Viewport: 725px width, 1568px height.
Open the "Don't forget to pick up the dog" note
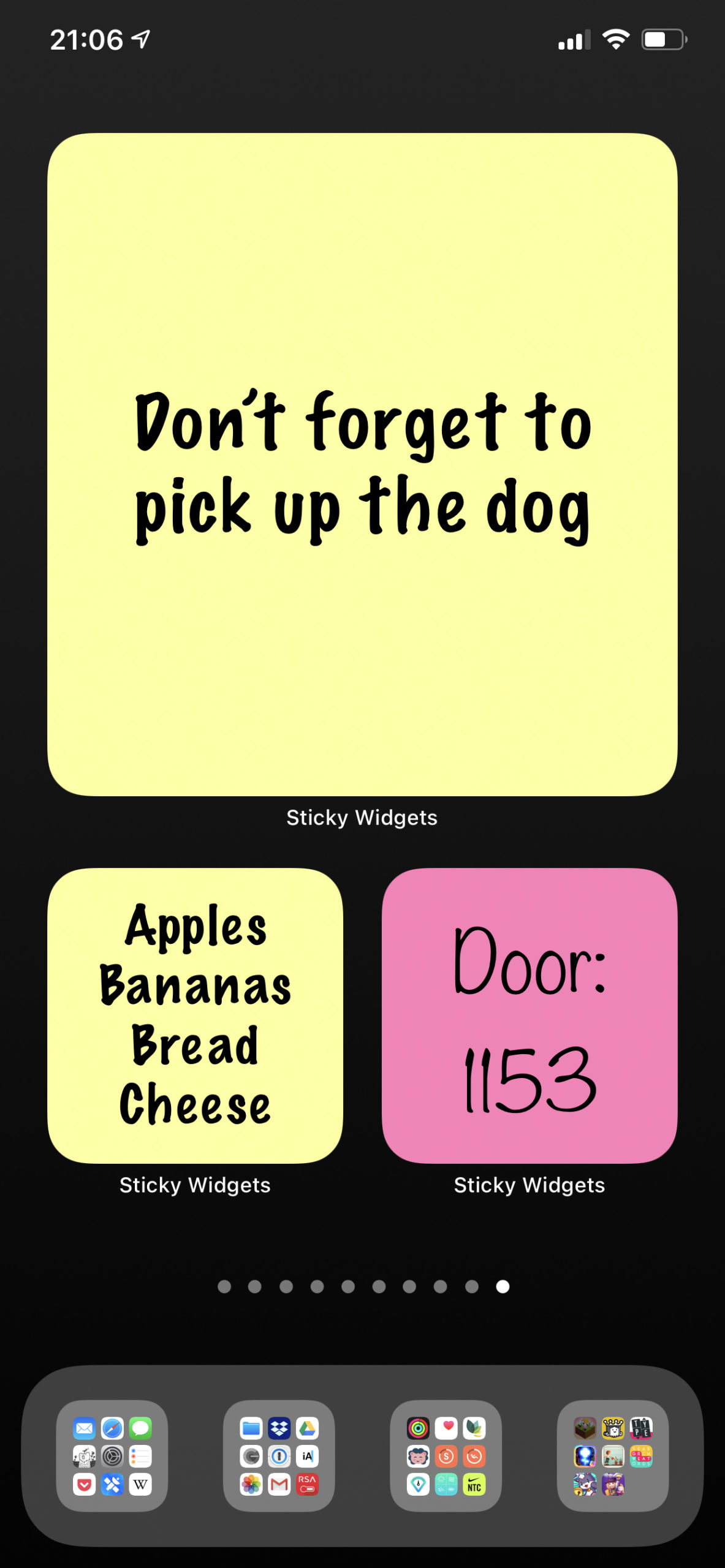point(362,464)
